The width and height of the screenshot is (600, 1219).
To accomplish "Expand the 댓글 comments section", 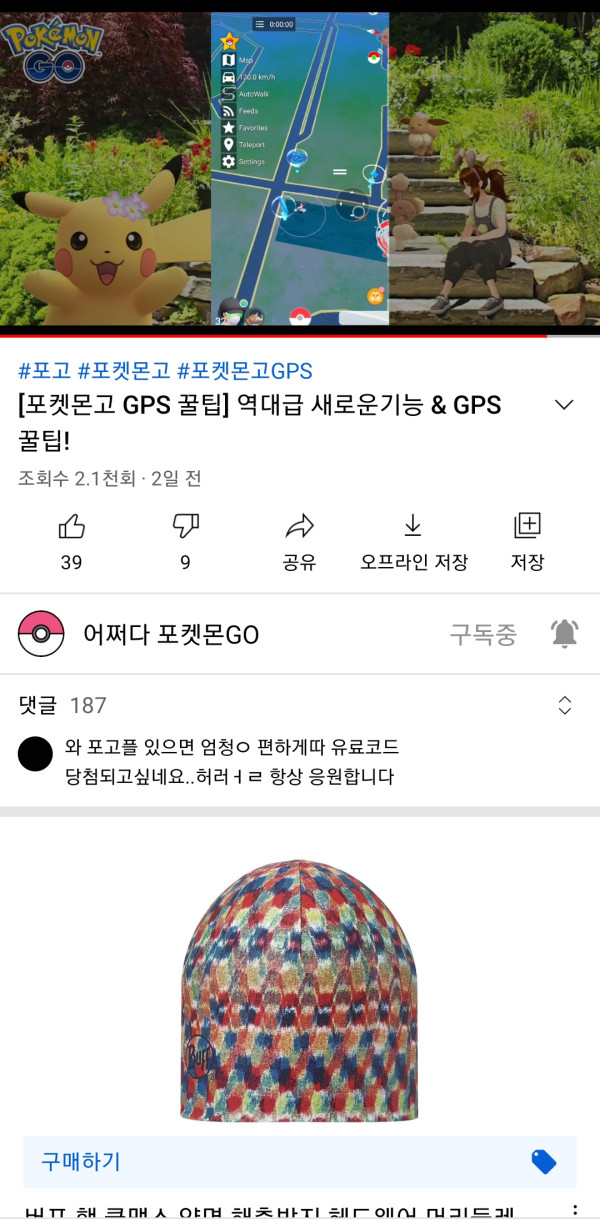I will click(x=564, y=705).
